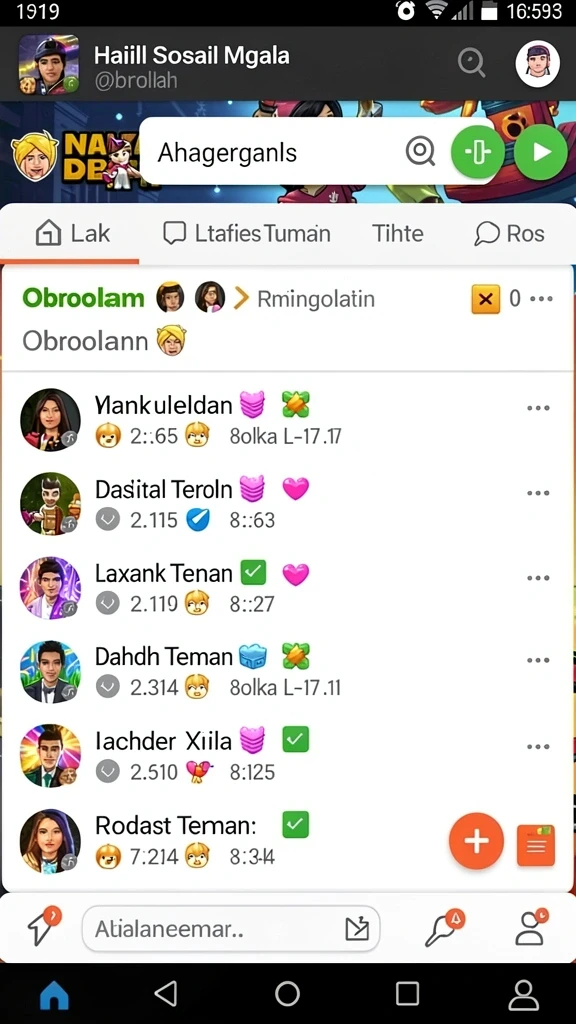Open Laxank Tenan's entry

coord(287,588)
